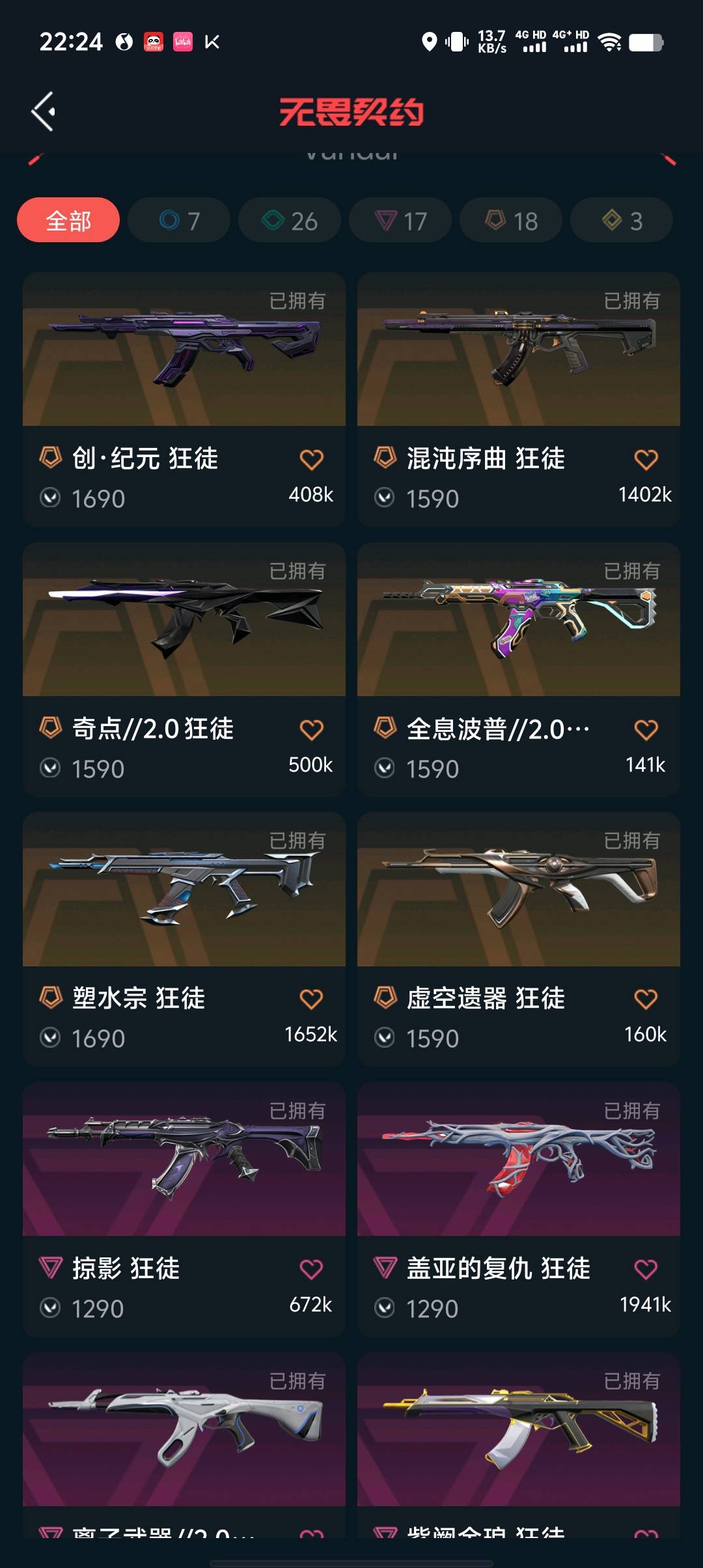Filter skins by the purple tier 17
The image size is (703, 1568).
click(x=400, y=221)
